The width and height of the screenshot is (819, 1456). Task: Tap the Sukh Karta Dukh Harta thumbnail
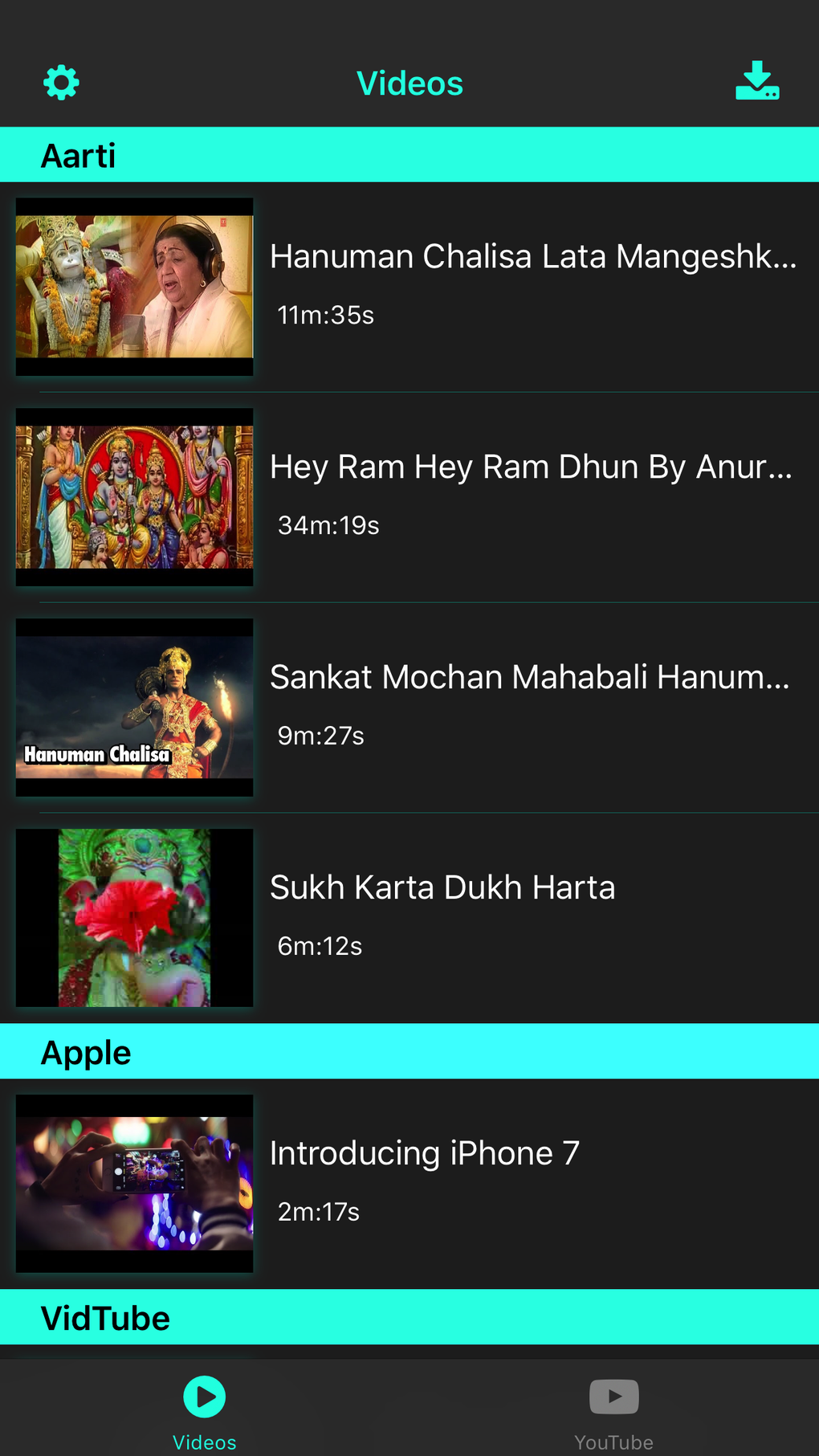pyautogui.click(x=133, y=918)
